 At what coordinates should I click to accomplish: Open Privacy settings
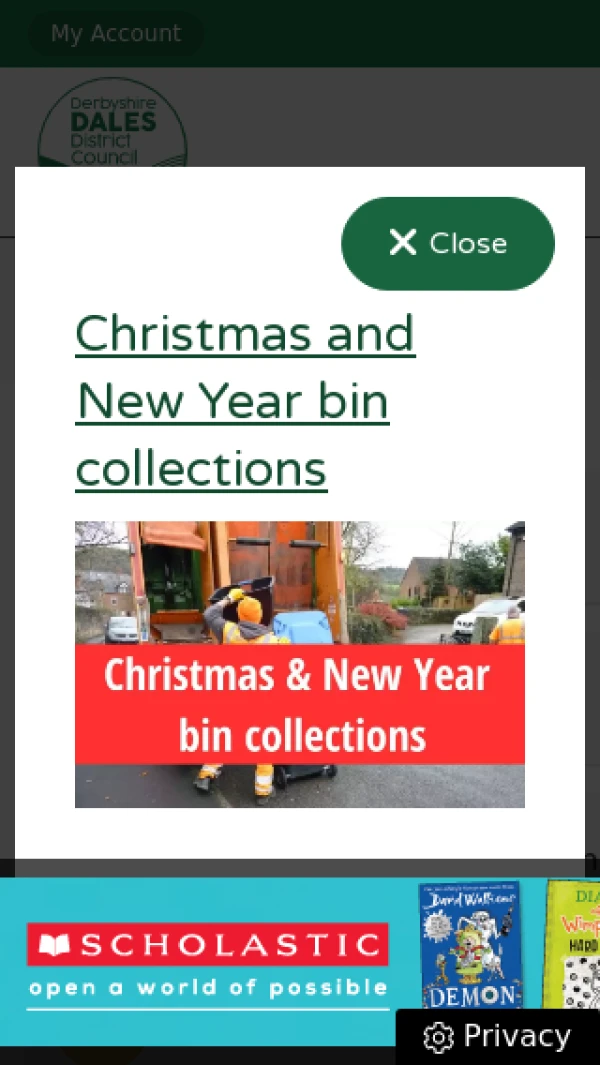pyautogui.click(x=498, y=1037)
